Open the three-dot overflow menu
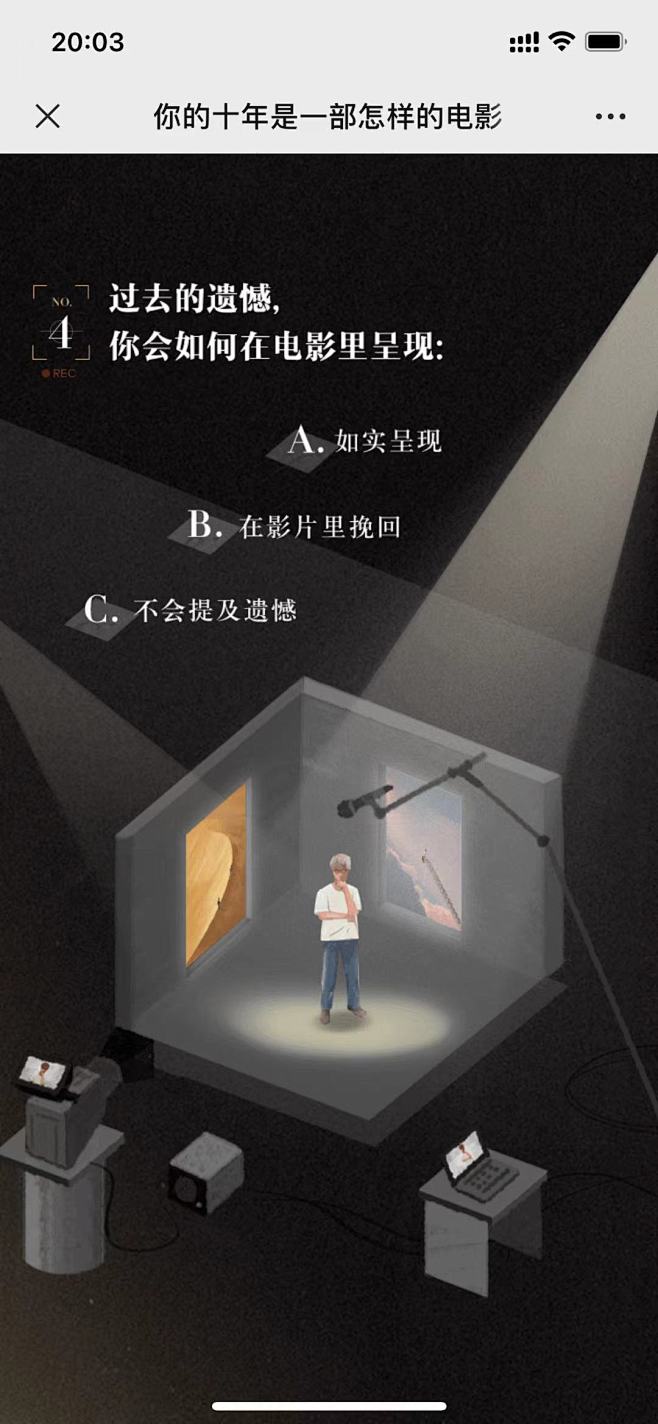The image size is (658, 1424). (x=610, y=116)
